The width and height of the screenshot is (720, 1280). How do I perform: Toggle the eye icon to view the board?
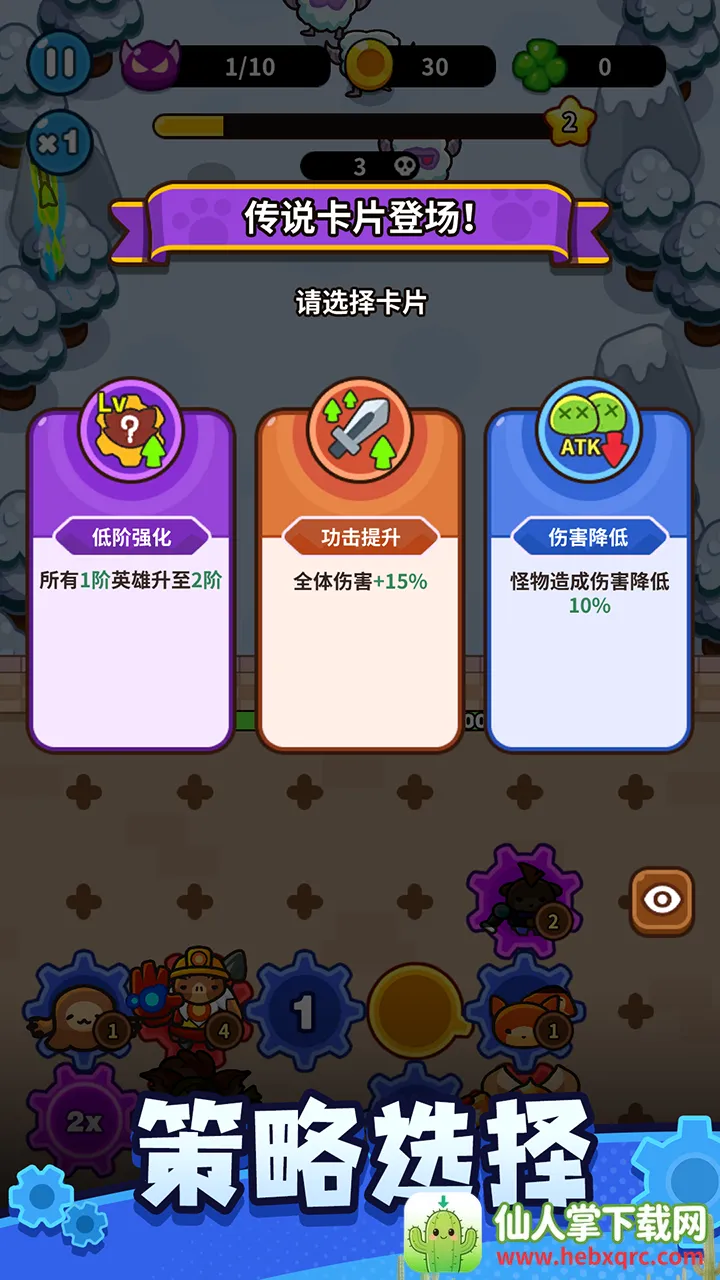click(661, 900)
